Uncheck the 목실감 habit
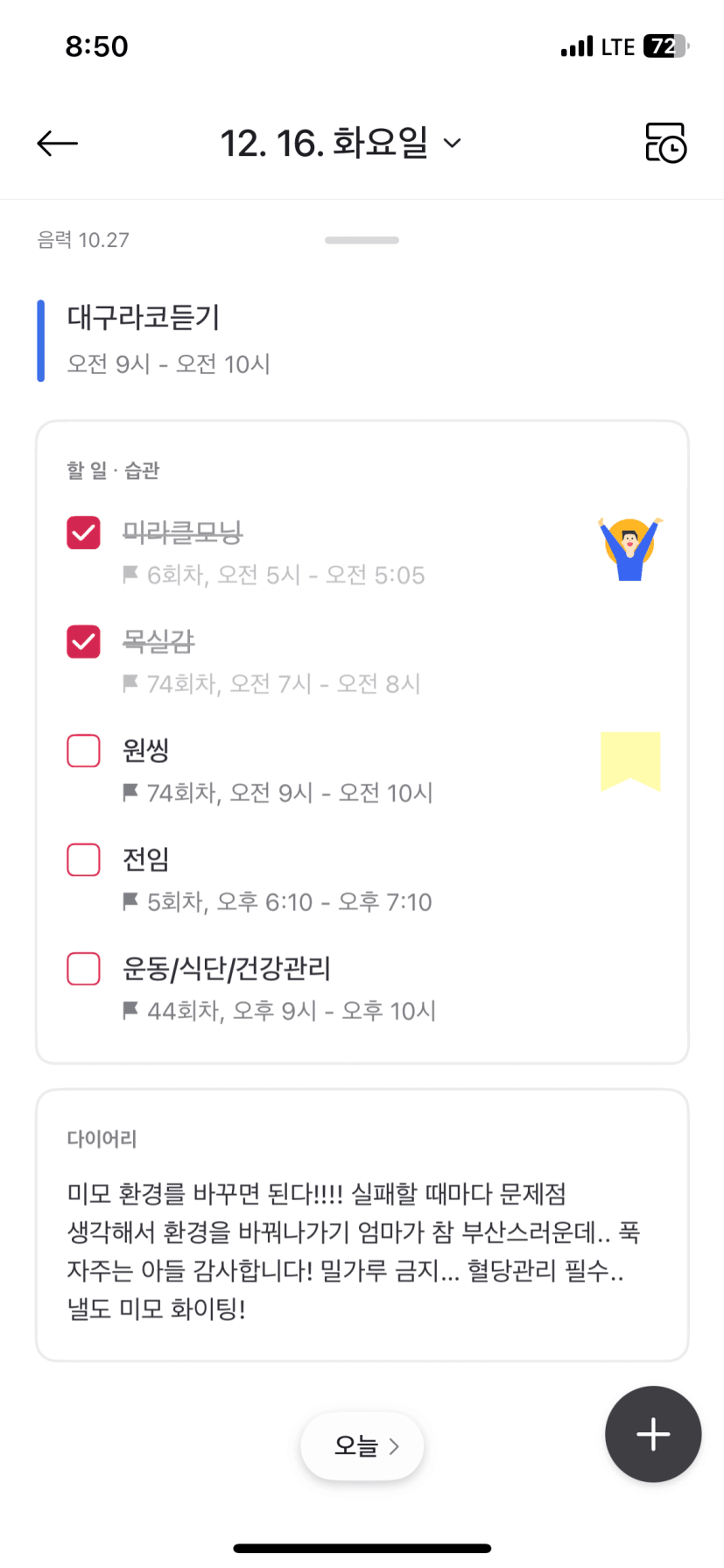 coord(84,641)
